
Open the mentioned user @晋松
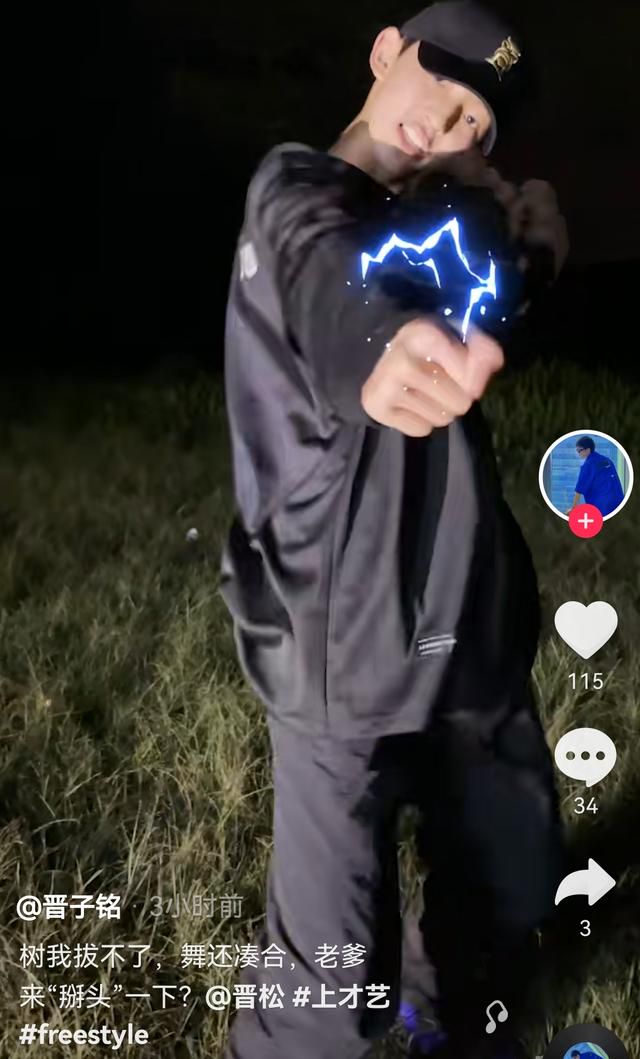point(245,997)
